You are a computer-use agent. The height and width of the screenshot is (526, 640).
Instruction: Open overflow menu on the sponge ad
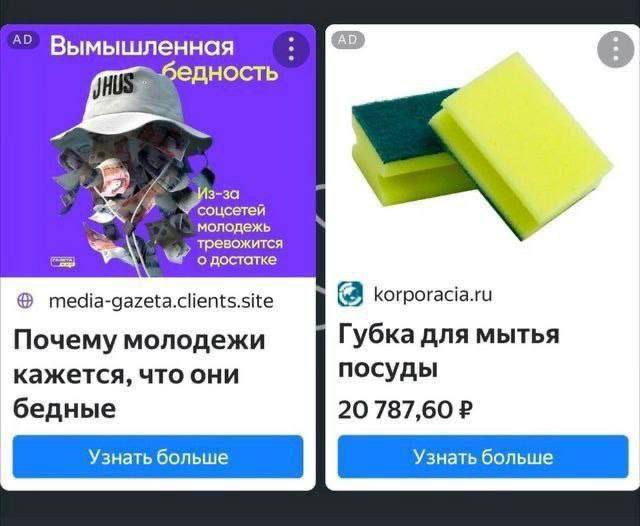[x=615, y=49]
